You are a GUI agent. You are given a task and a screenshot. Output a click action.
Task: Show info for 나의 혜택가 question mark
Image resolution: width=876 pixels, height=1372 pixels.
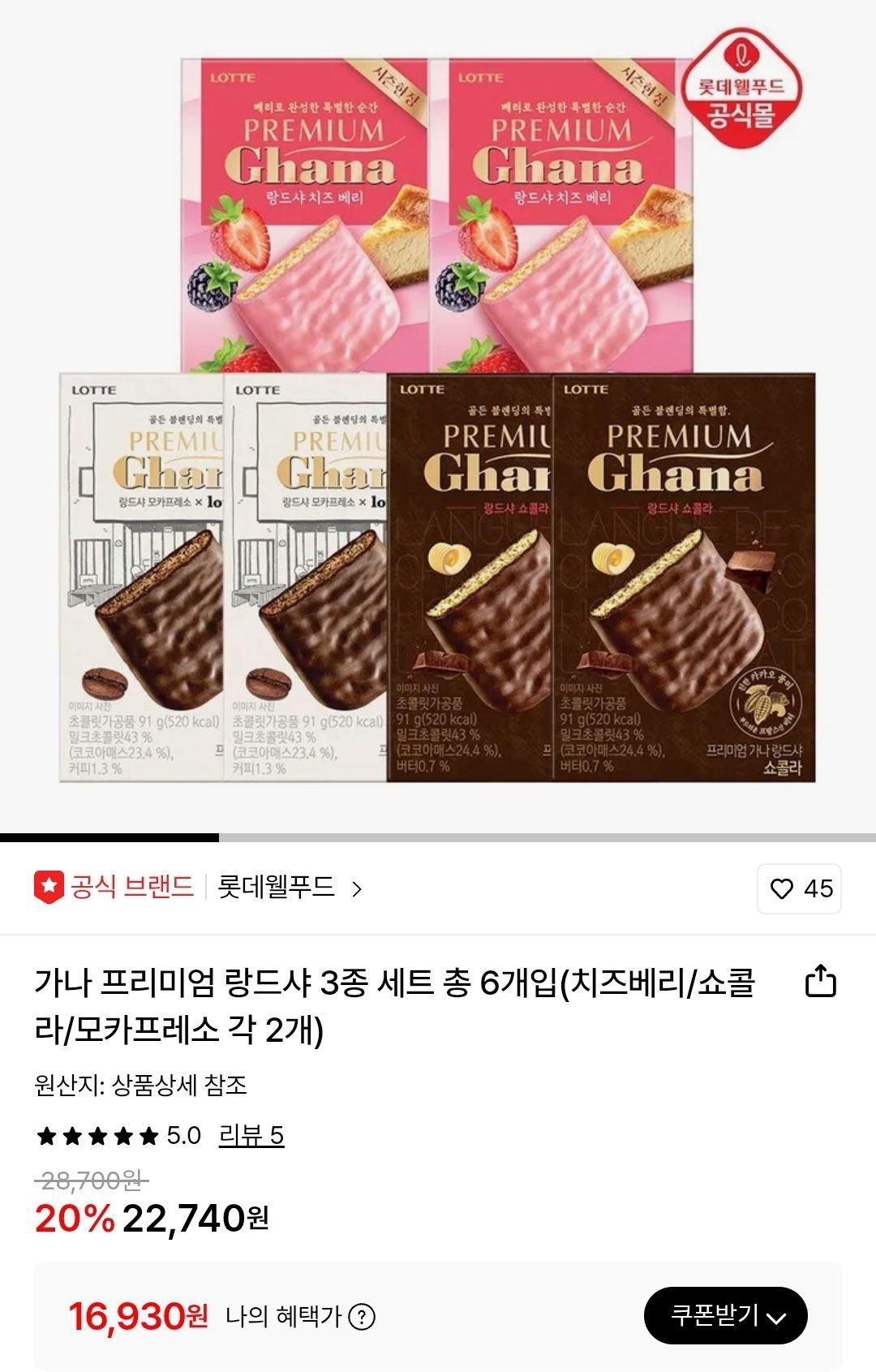361,1316
